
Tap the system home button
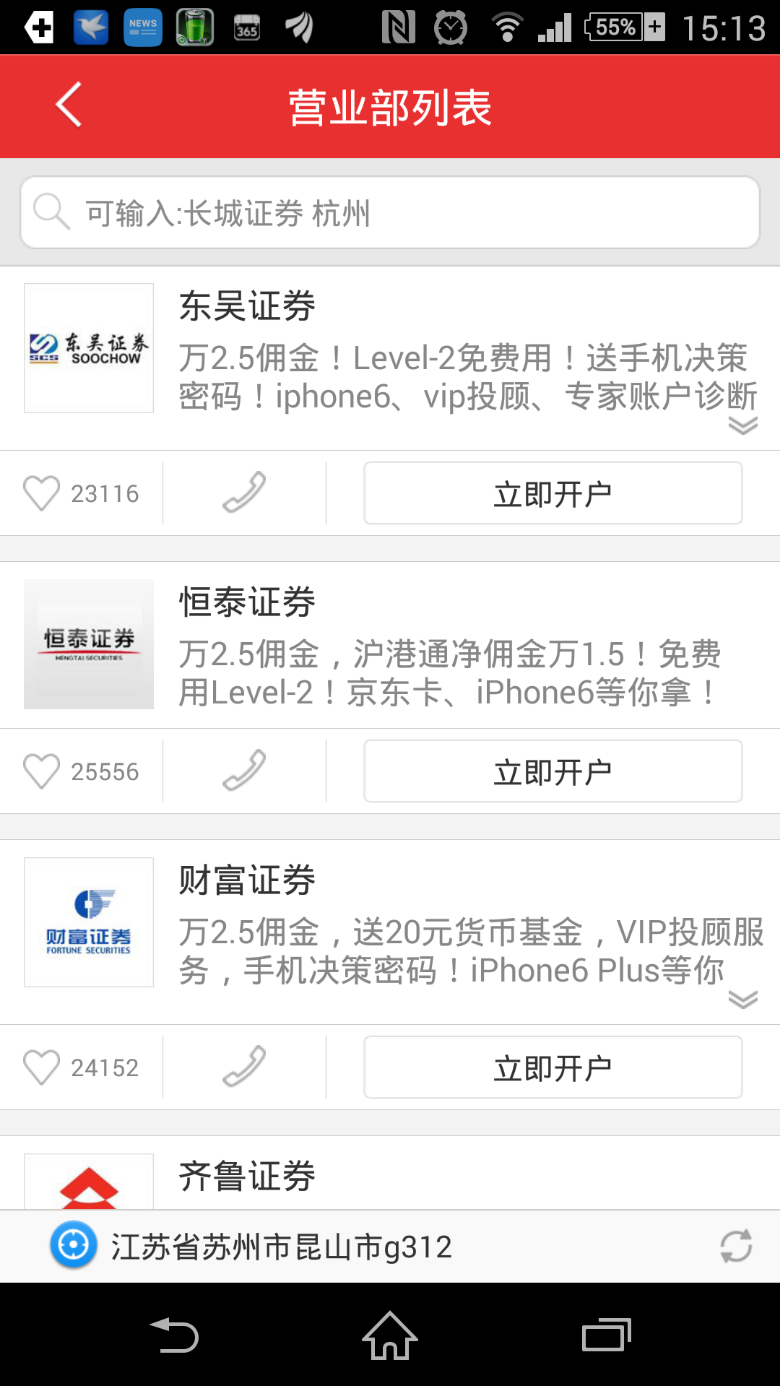[x=390, y=1335]
